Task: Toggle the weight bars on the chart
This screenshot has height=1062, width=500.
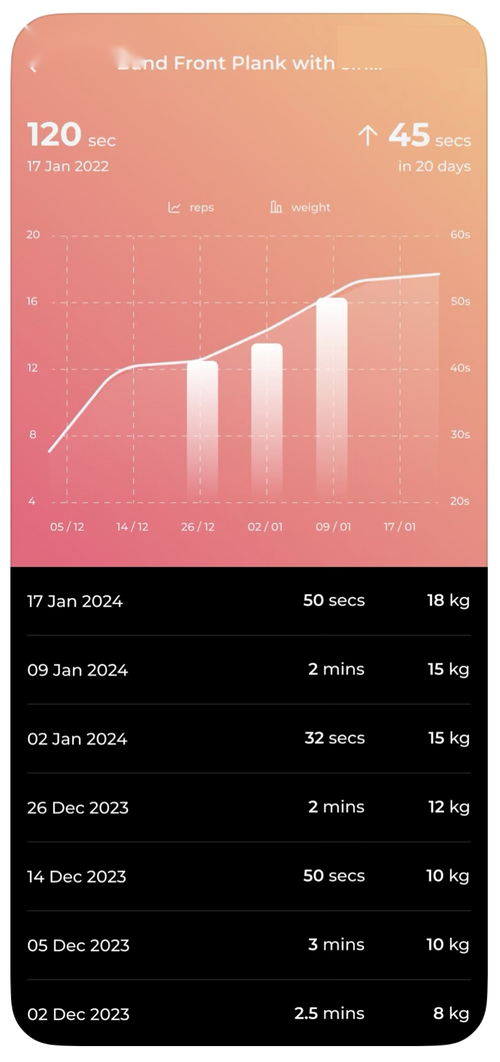Action: [300, 207]
